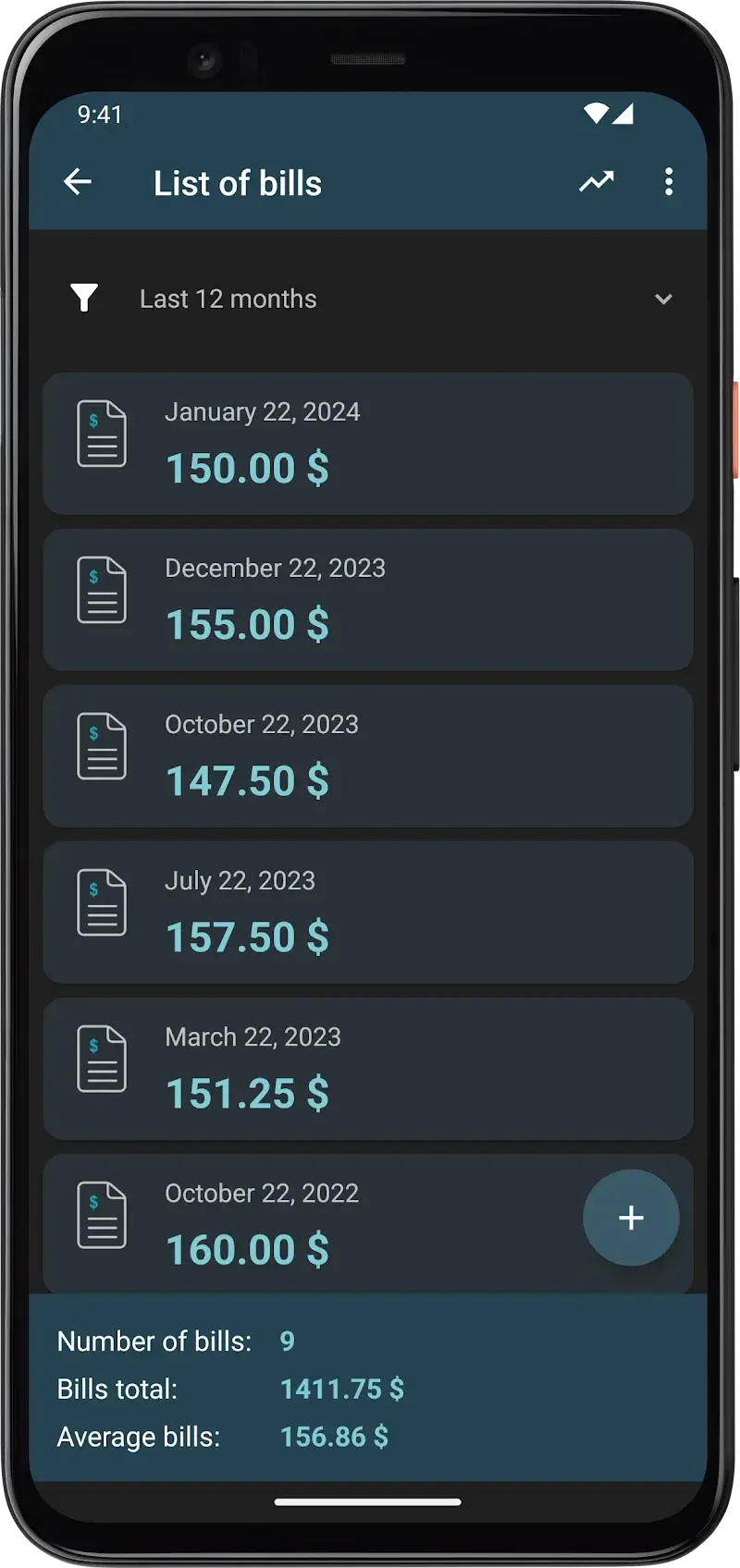Navigate back with the arrow

click(78, 182)
